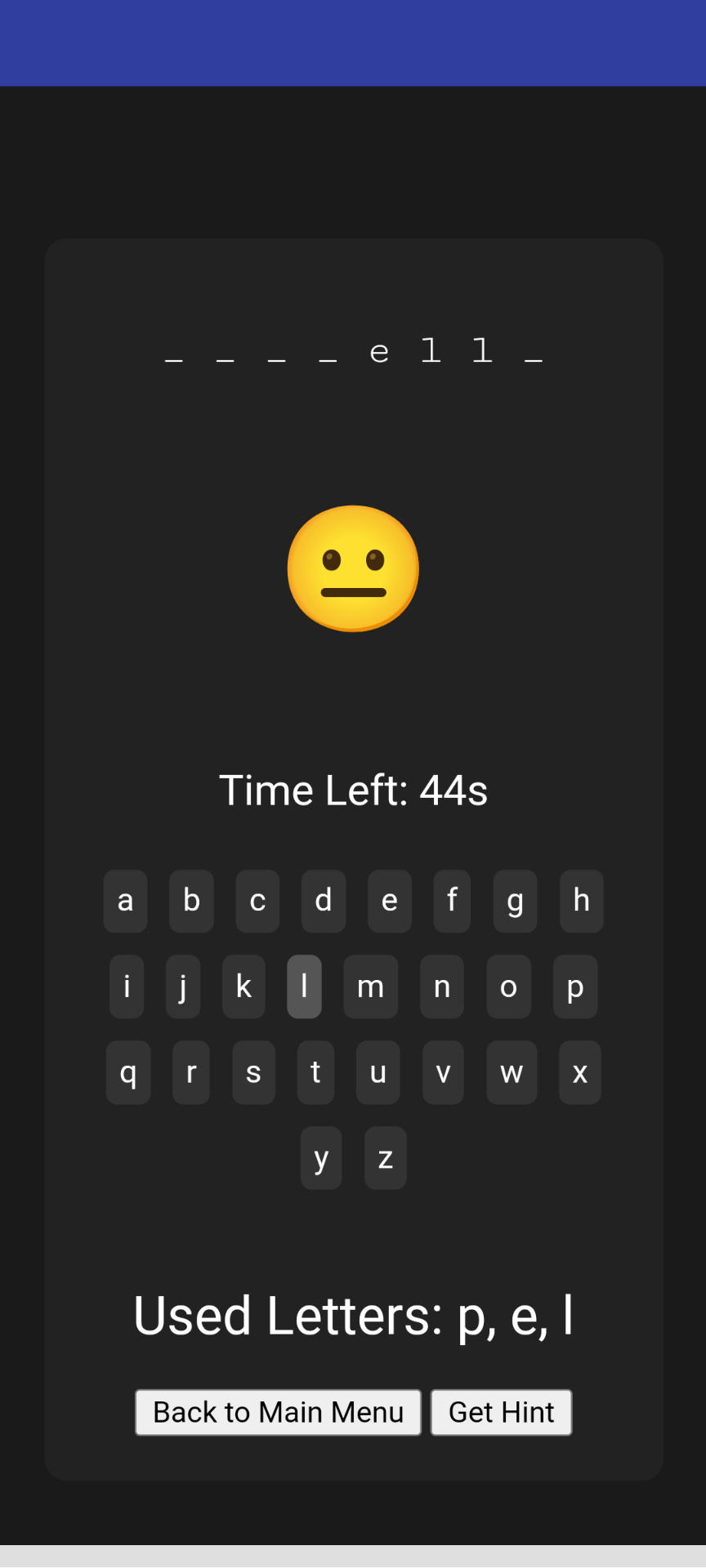Try the letter n
The image size is (706, 1568).
pos(442,987)
